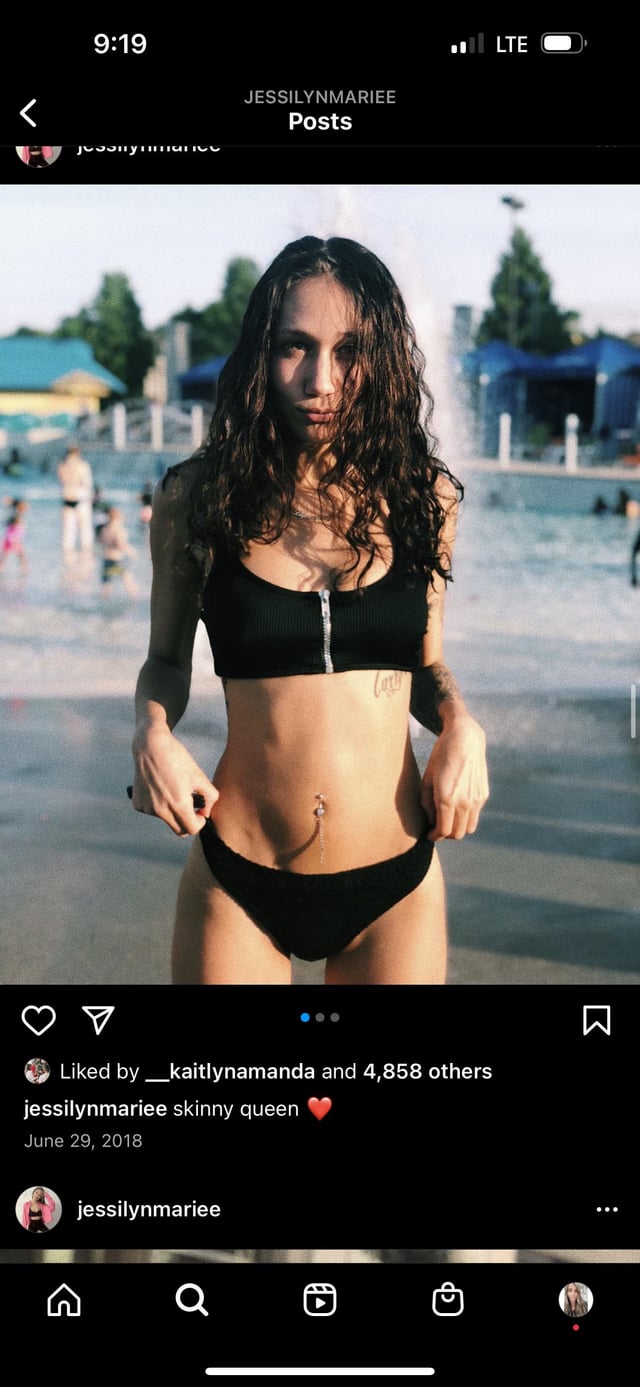This screenshot has height=1387, width=640.
Task: Switch to your Profile tab
Action: [x=576, y=1300]
